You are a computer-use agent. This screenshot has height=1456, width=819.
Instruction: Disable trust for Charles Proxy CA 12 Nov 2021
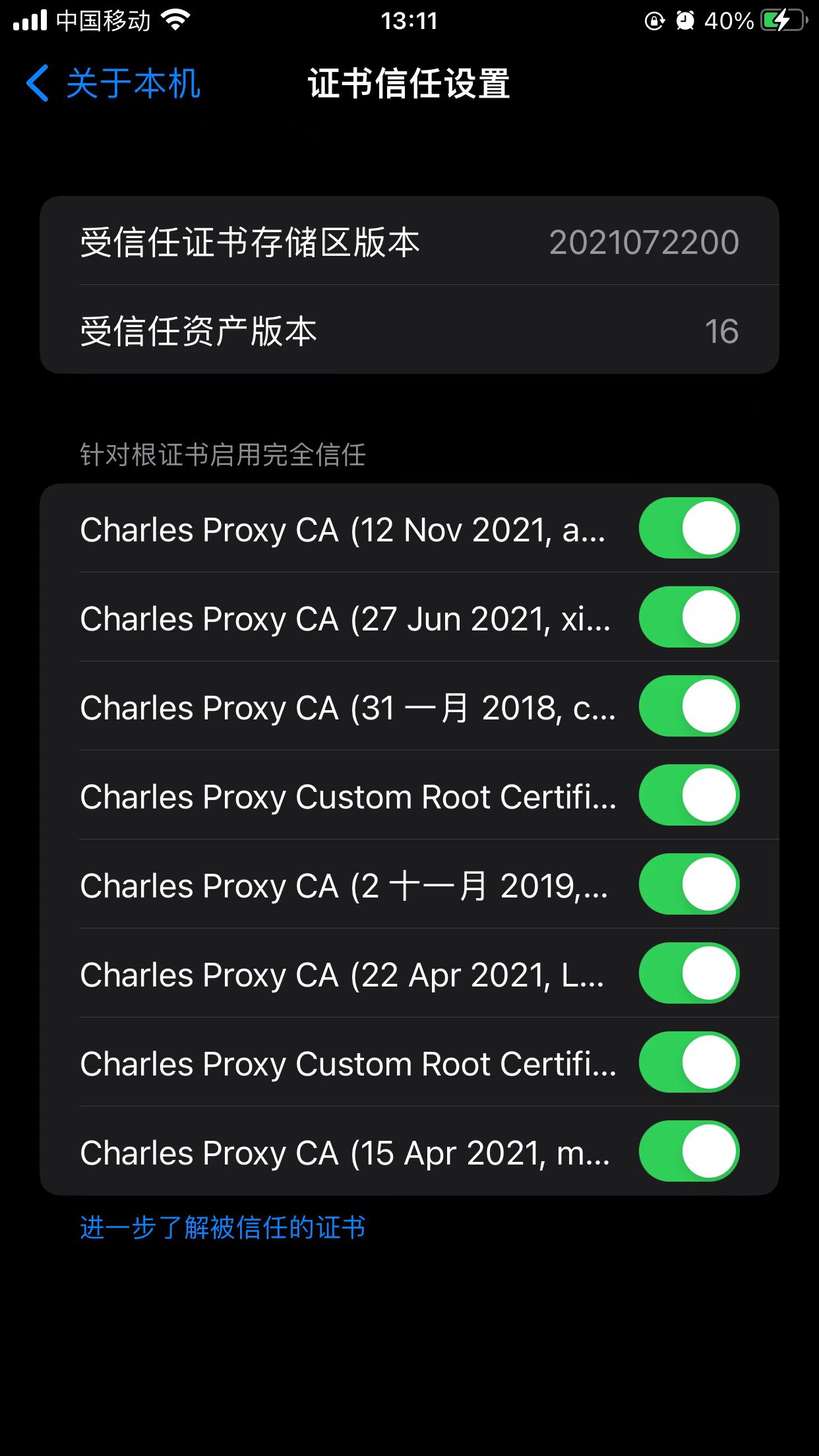688,528
